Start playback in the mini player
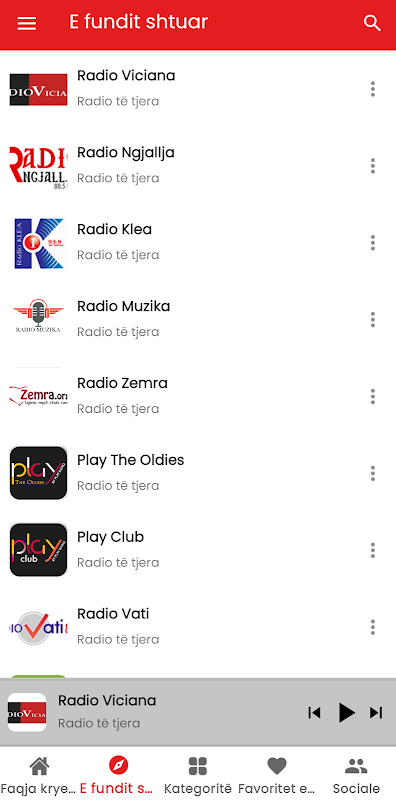The height and width of the screenshot is (800, 396). (346, 712)
